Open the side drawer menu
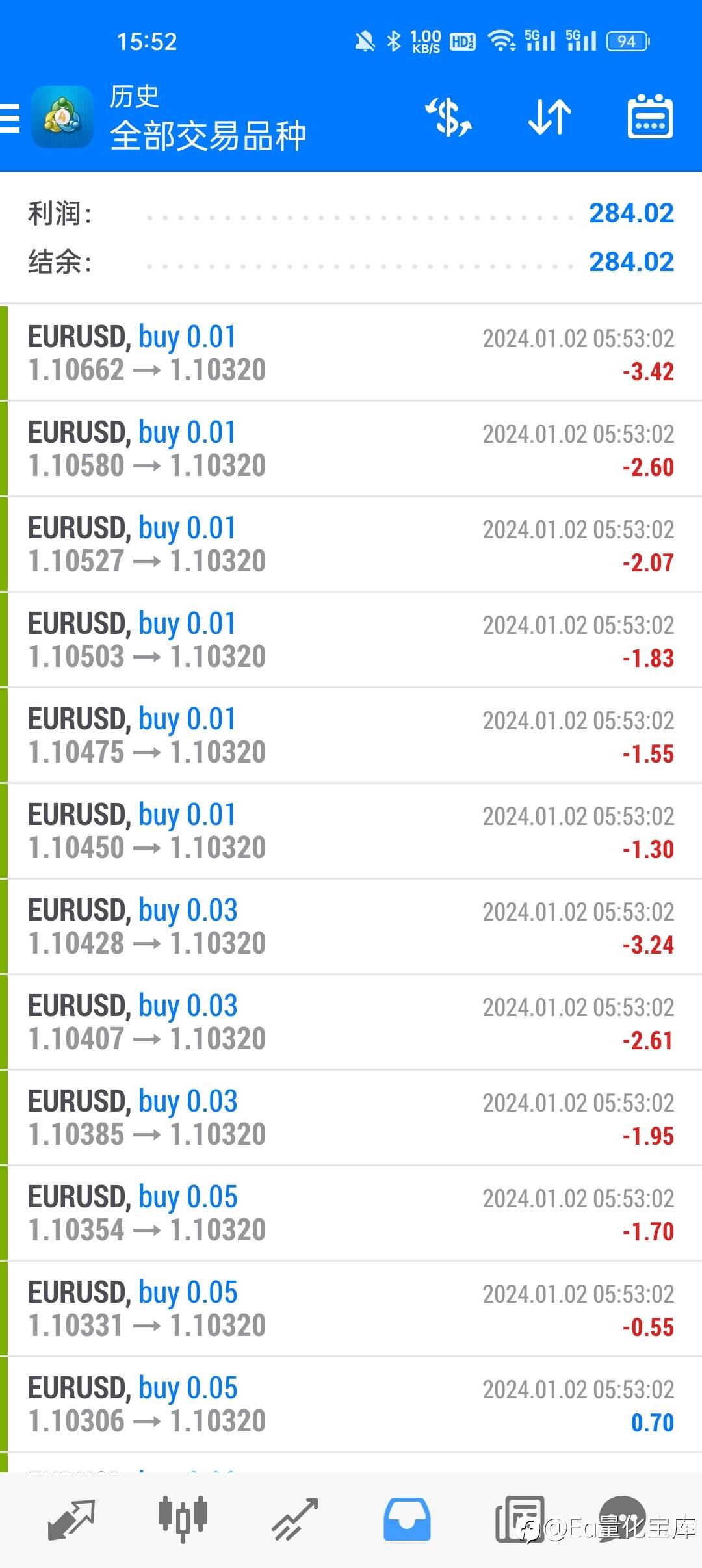 [10, 118]
